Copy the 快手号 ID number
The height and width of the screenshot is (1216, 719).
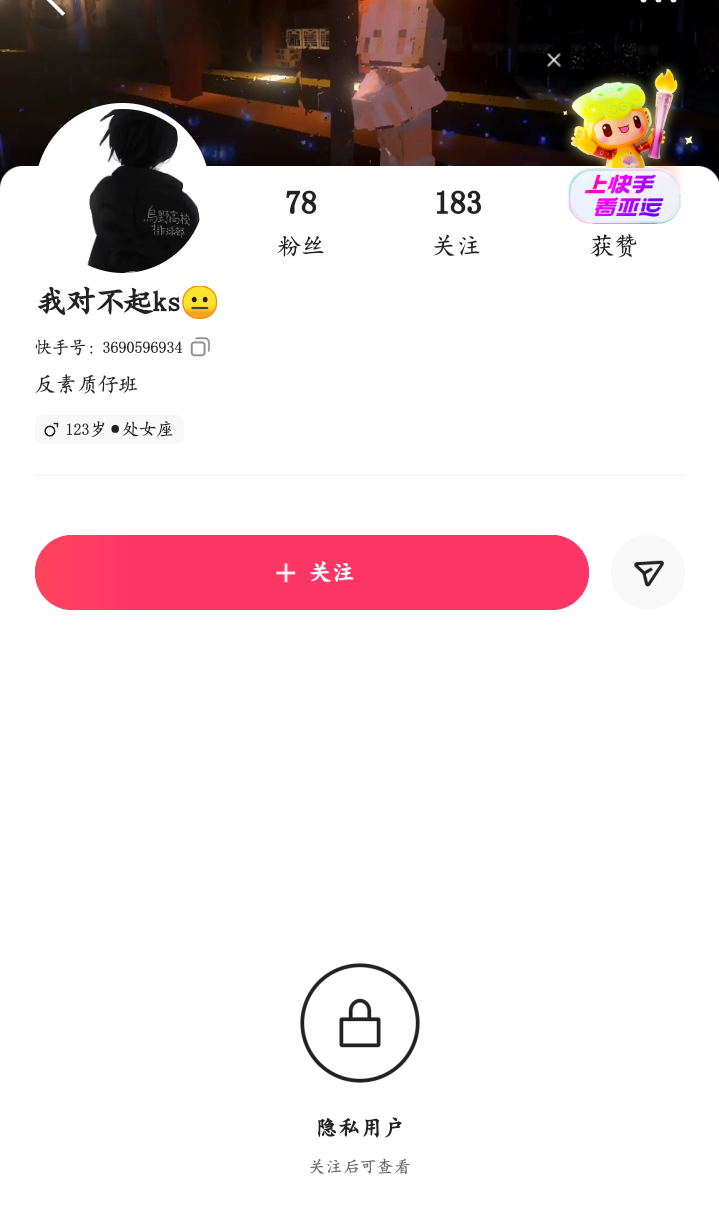tap(200, 347)
